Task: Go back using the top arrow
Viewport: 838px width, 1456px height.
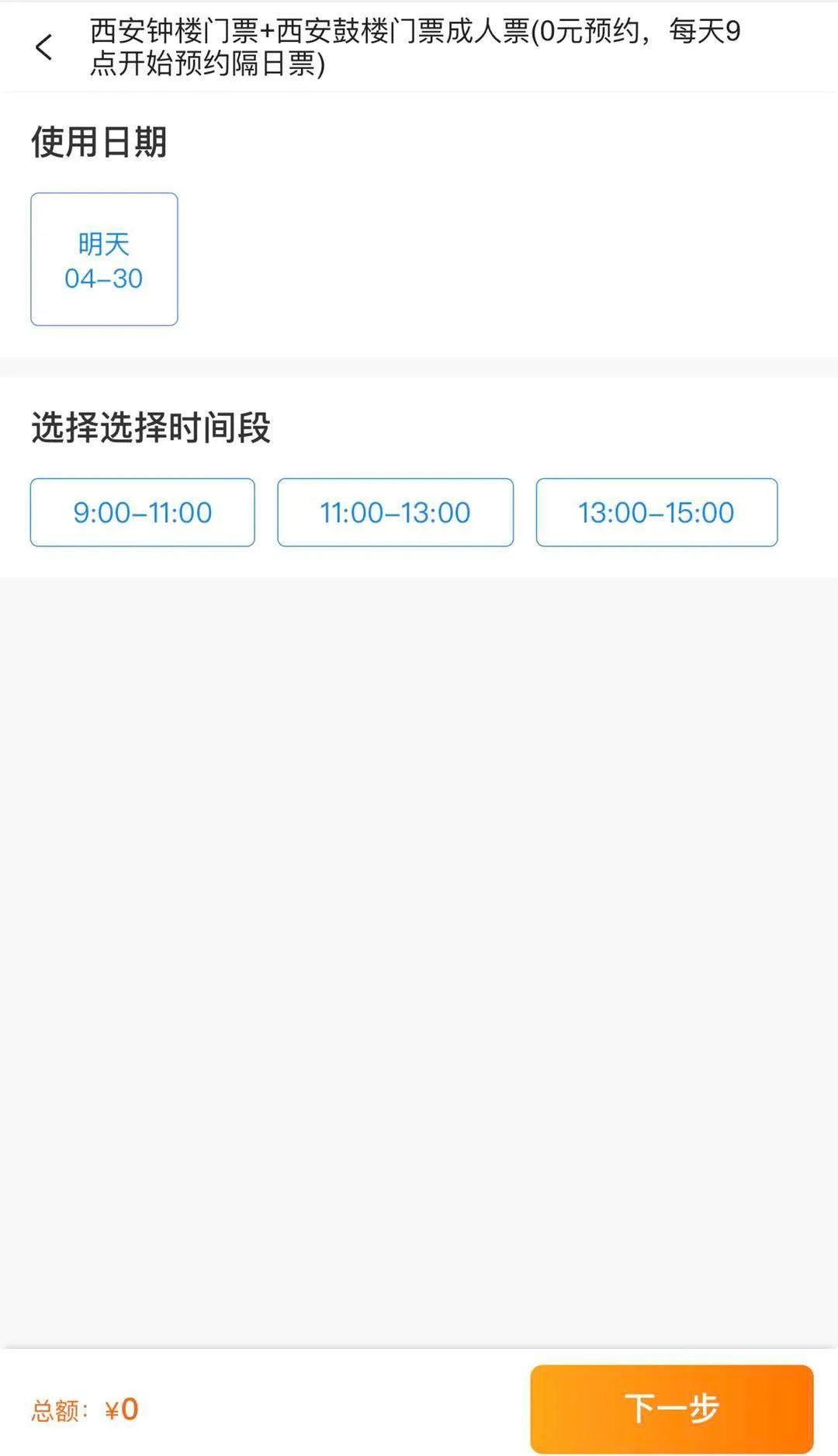Action: click(44, 47)
